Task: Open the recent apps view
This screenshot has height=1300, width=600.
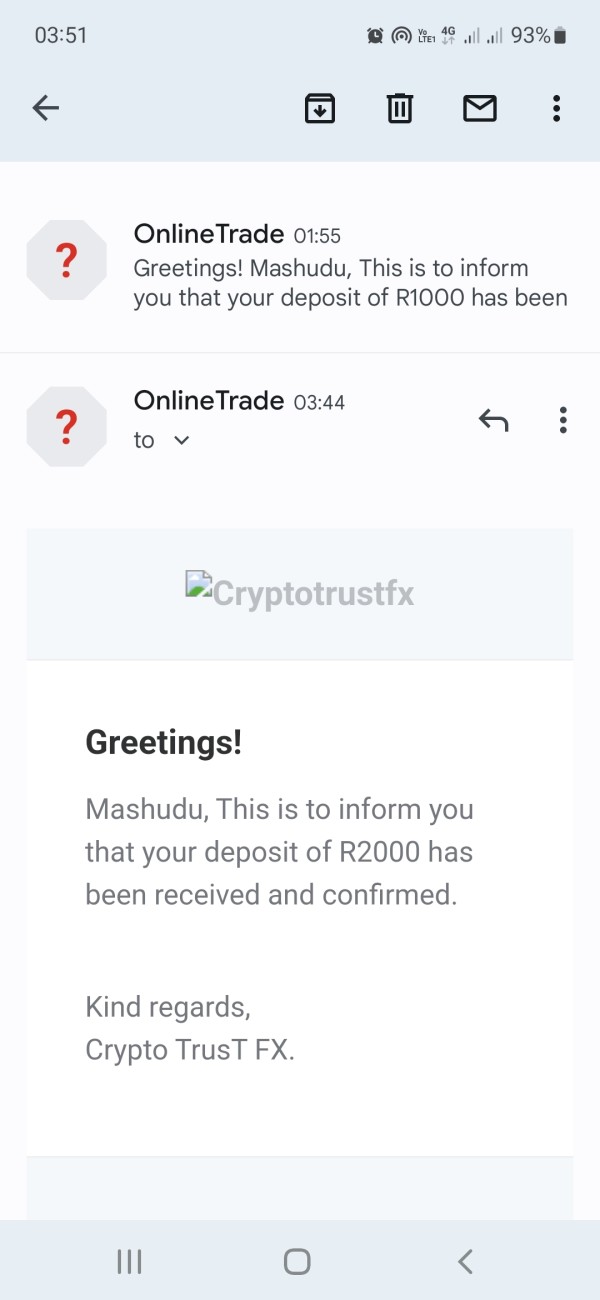Action: 129,1261
